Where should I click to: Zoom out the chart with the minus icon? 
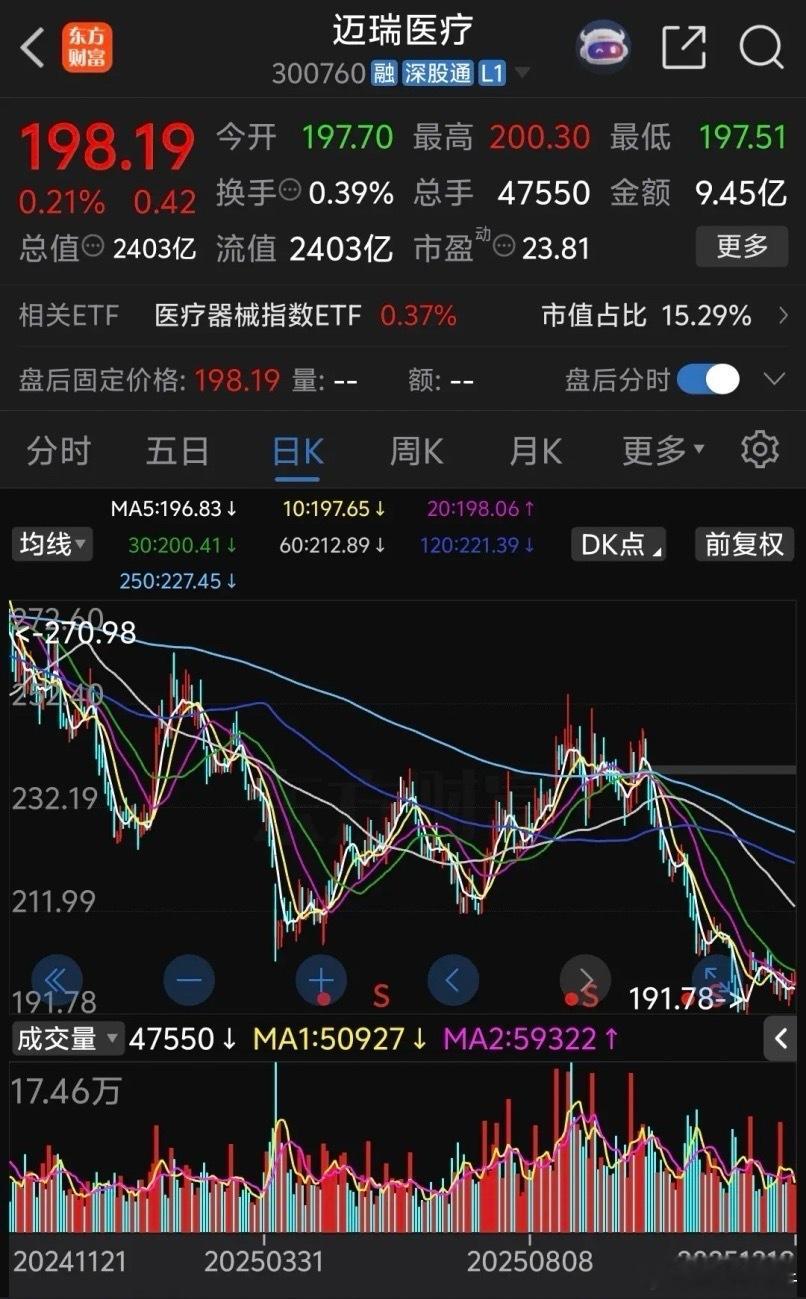pyautogui.click(x=189, y=981)
